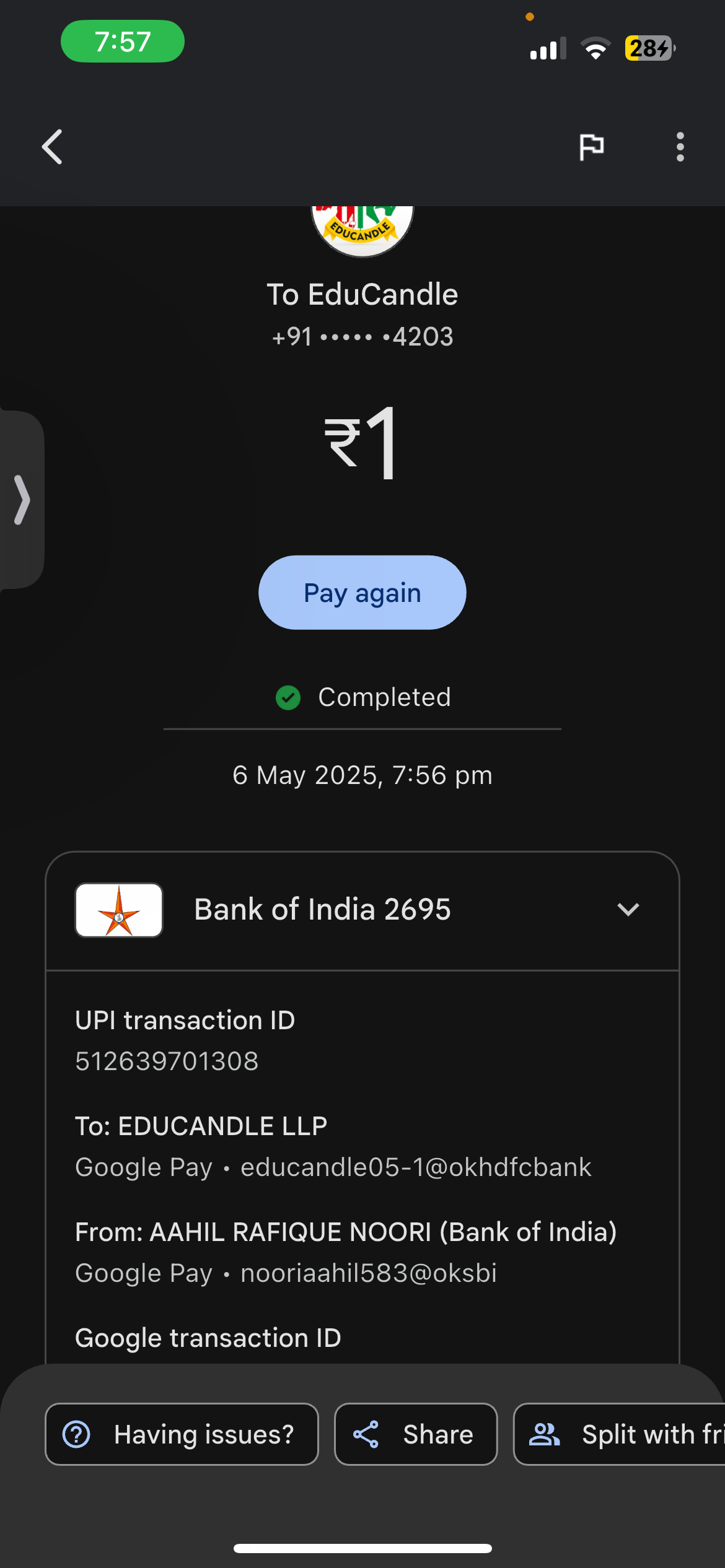
Task: Go back using the top-left arrow
Action: pos(53,147)
